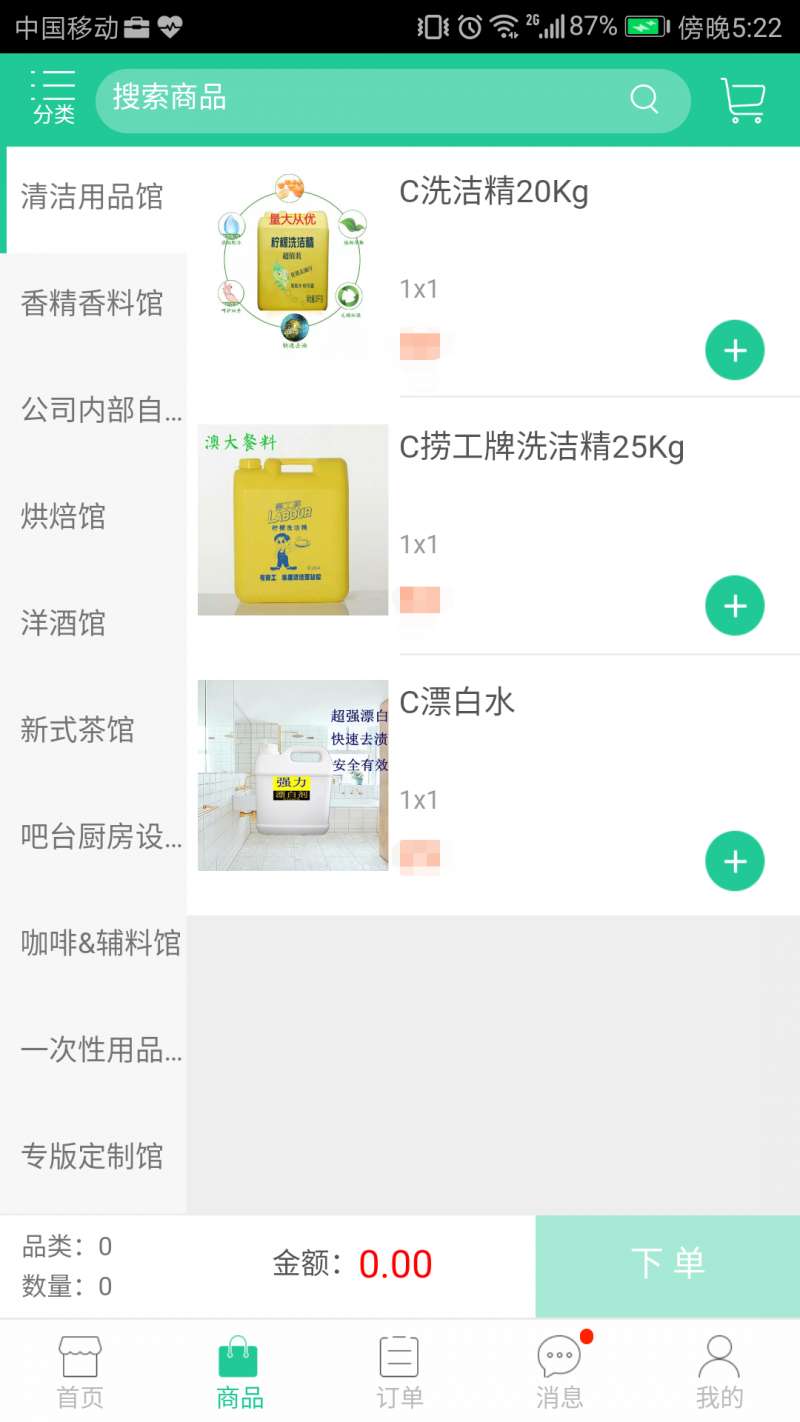
Task: View the C捞工牌洗洁精25Kg product picture
Action: pyautogui.click(x=293, y=520)
